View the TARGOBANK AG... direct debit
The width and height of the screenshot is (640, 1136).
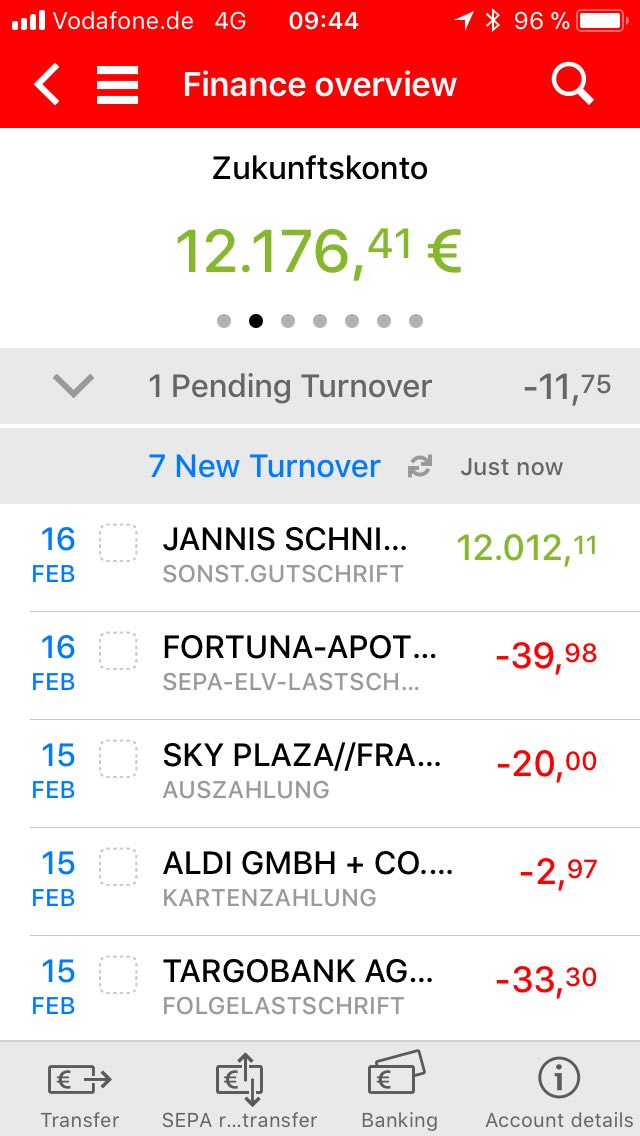click(x=298, y=986)
